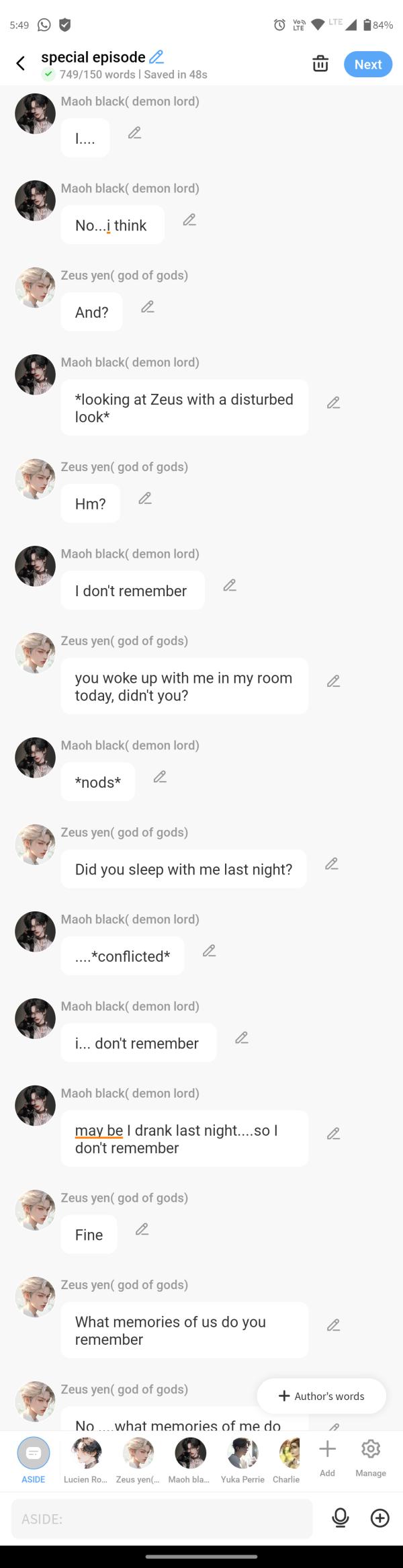Focus the ASIDE text input field
This screenshot has height=1568, width=403.
coord(161,1519)
